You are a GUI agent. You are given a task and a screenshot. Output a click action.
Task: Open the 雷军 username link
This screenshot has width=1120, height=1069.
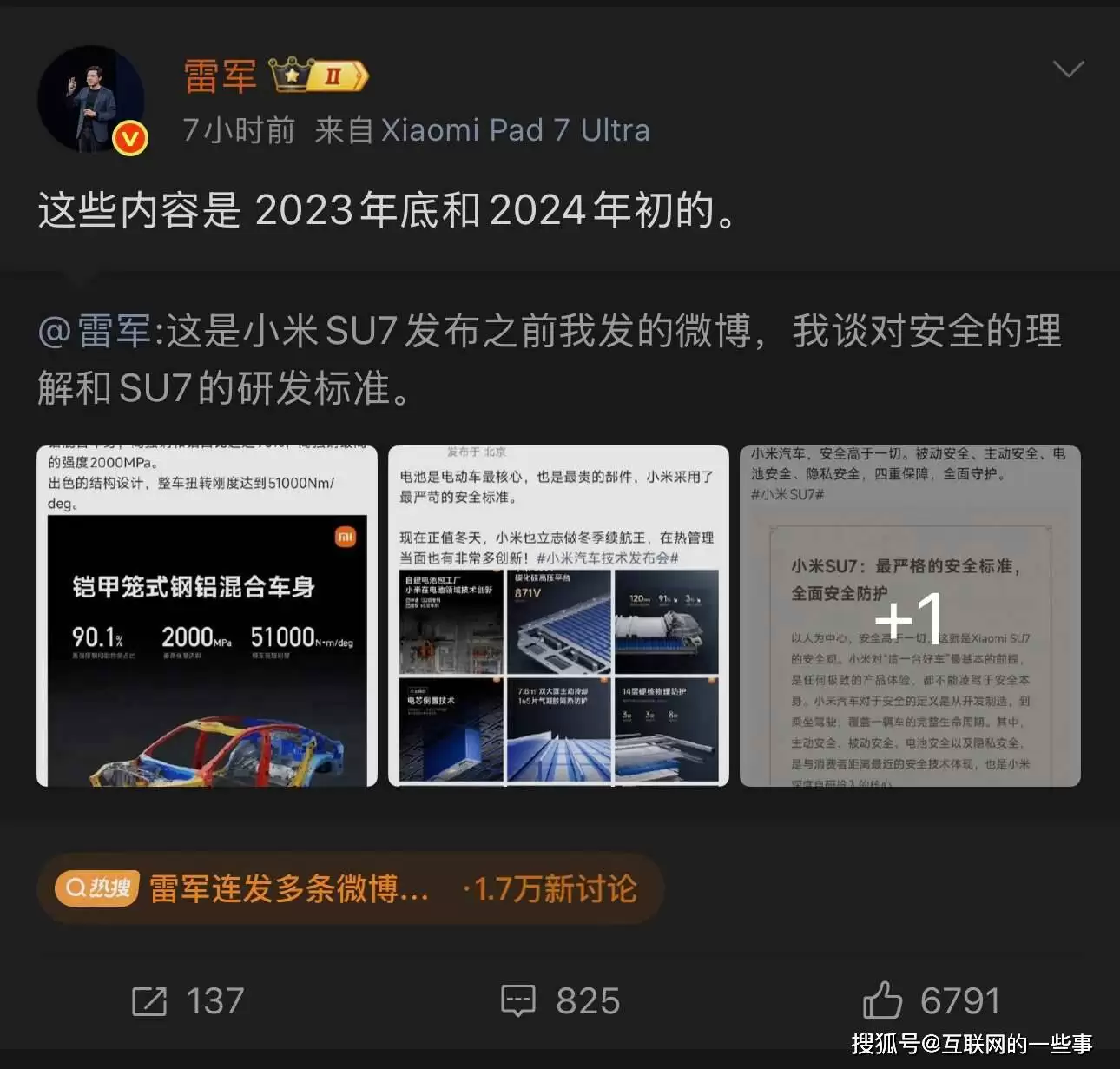click(x=220, y=77)
